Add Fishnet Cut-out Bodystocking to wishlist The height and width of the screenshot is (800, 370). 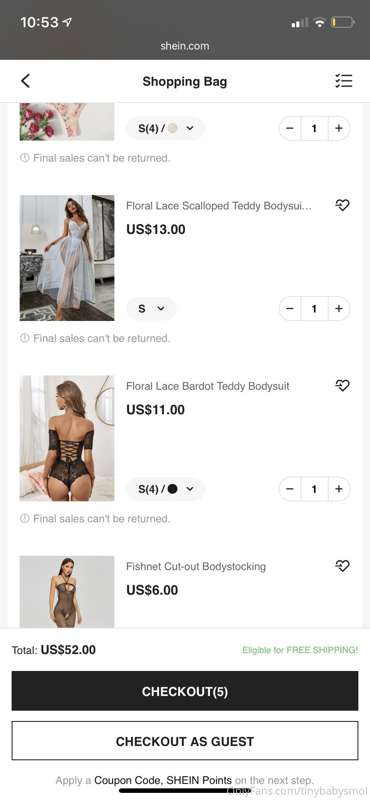click(x=342, y=566)
